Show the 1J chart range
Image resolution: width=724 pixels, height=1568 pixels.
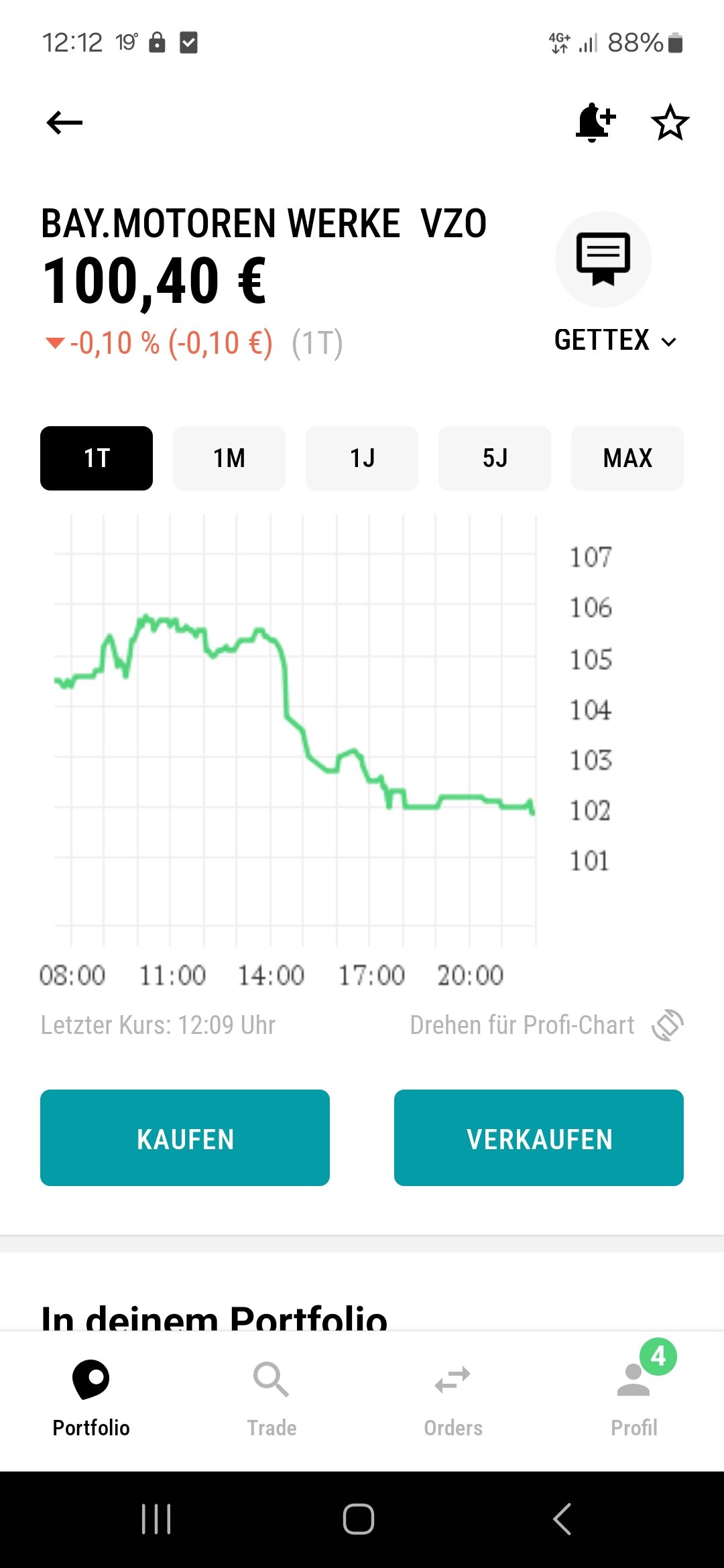tap(362, 458)
